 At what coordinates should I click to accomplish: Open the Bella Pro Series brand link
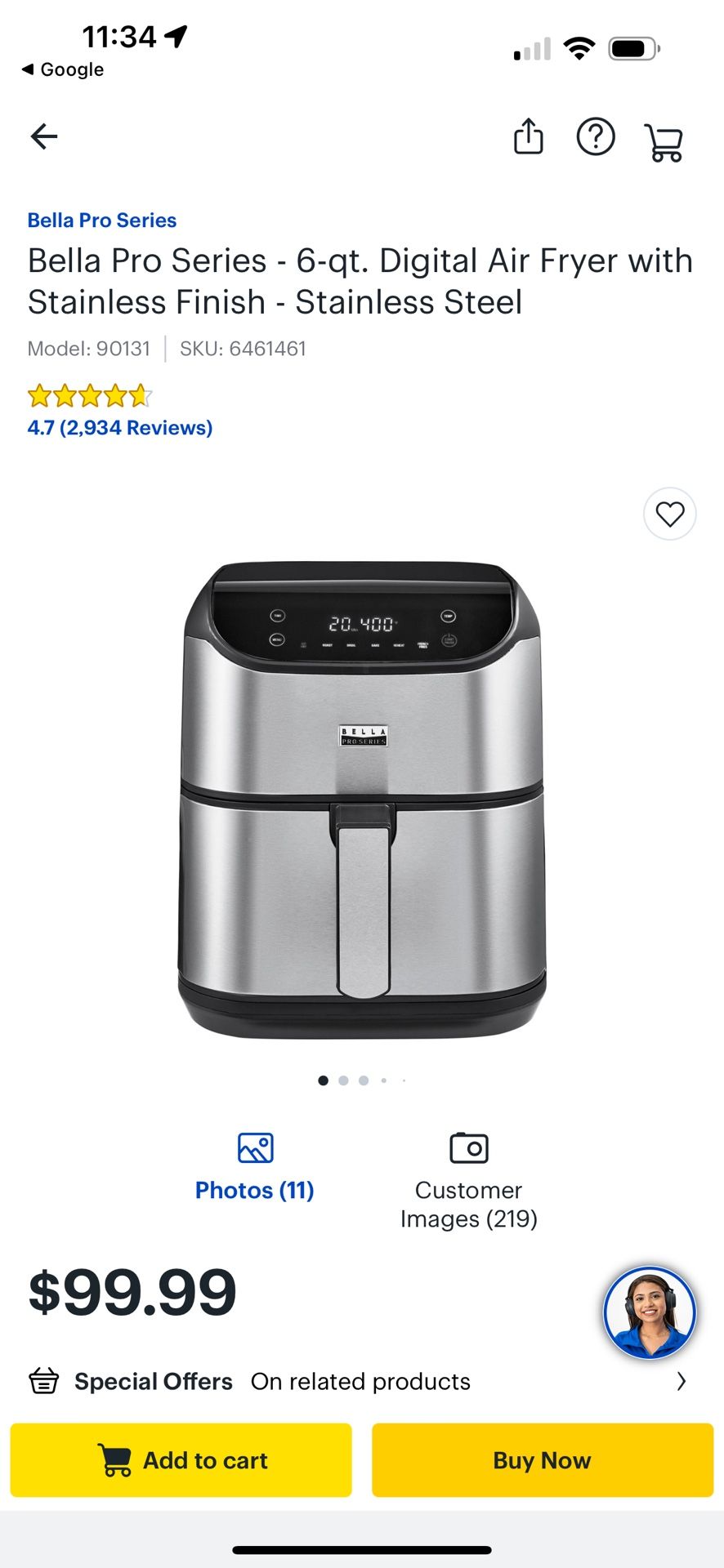(x=102, y=220)
